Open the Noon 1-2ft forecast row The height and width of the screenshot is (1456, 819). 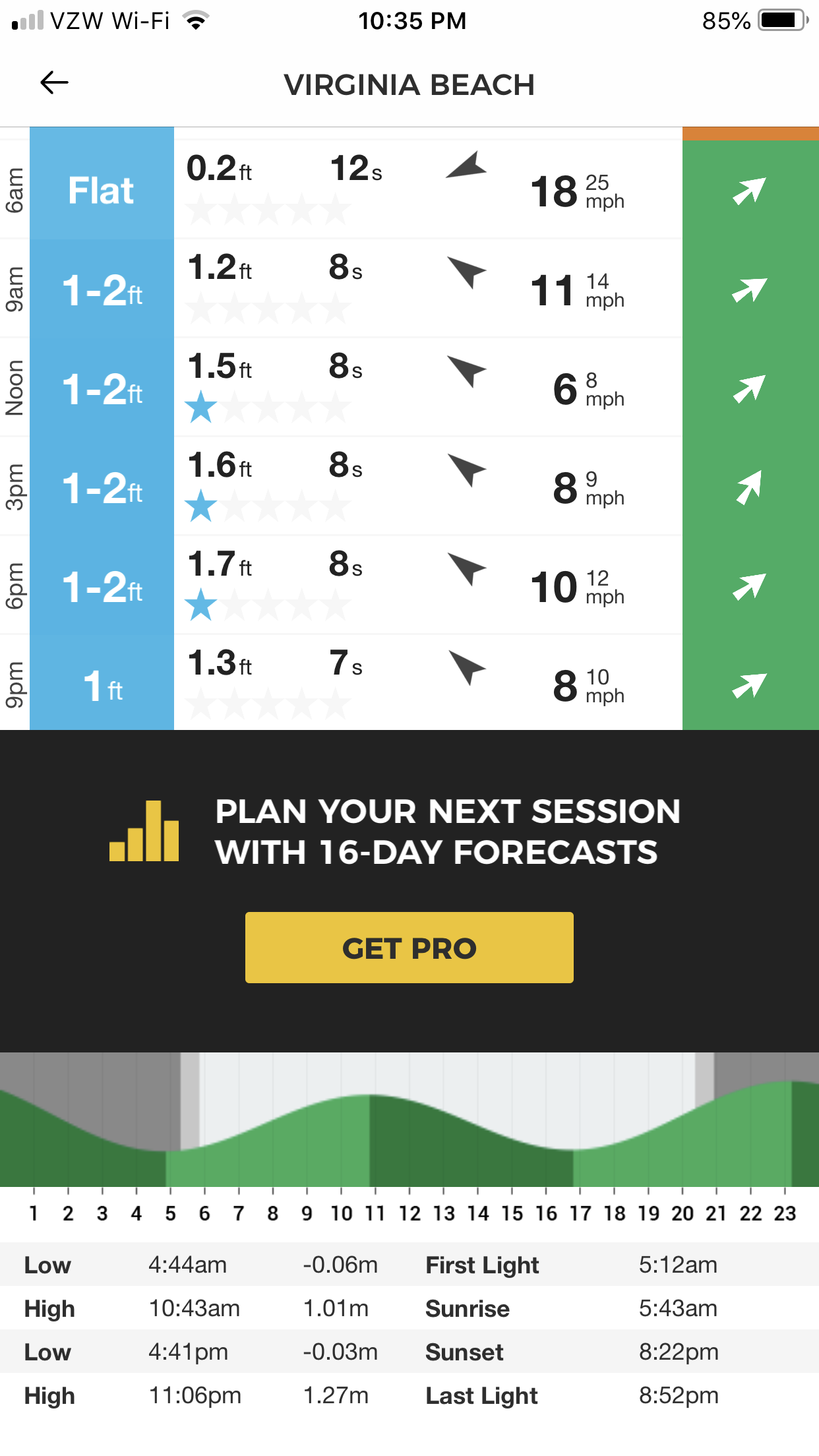click(x=409, y=387)
